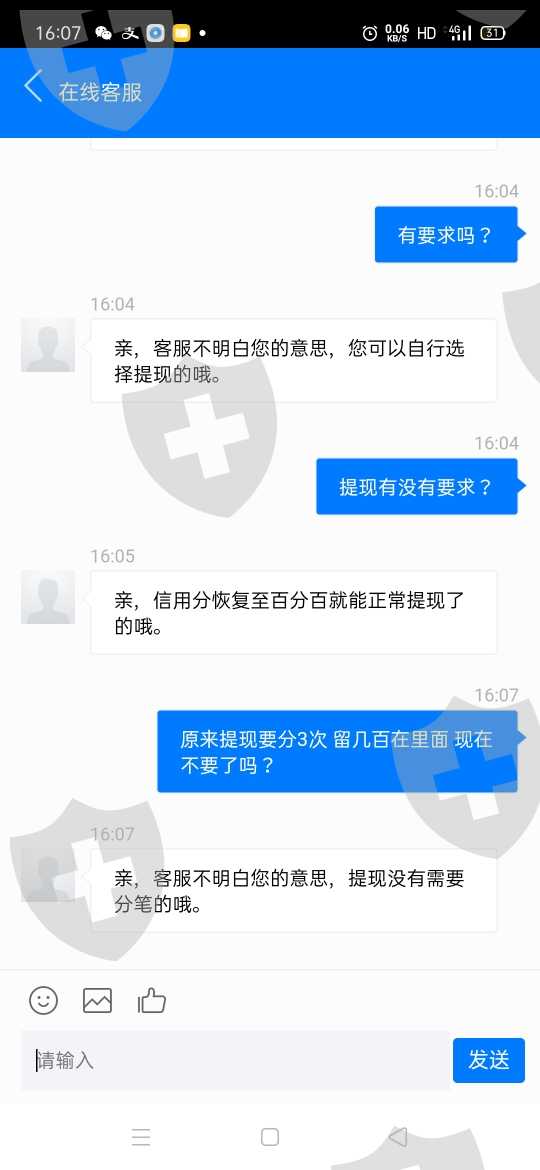Tap the thumbs-up rating icon

[x=151, y=1000]
